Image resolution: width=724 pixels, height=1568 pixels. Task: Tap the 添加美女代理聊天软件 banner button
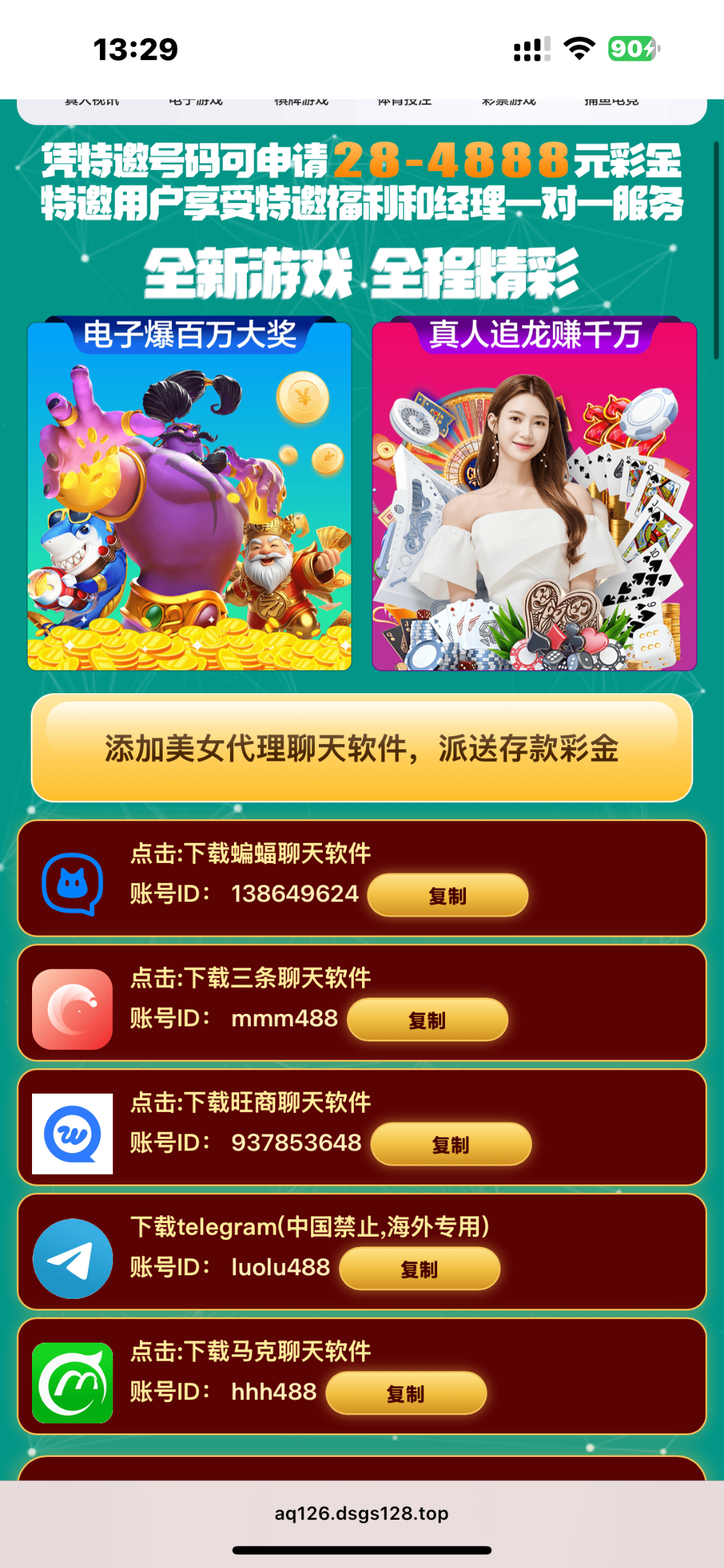click(361, 748)
